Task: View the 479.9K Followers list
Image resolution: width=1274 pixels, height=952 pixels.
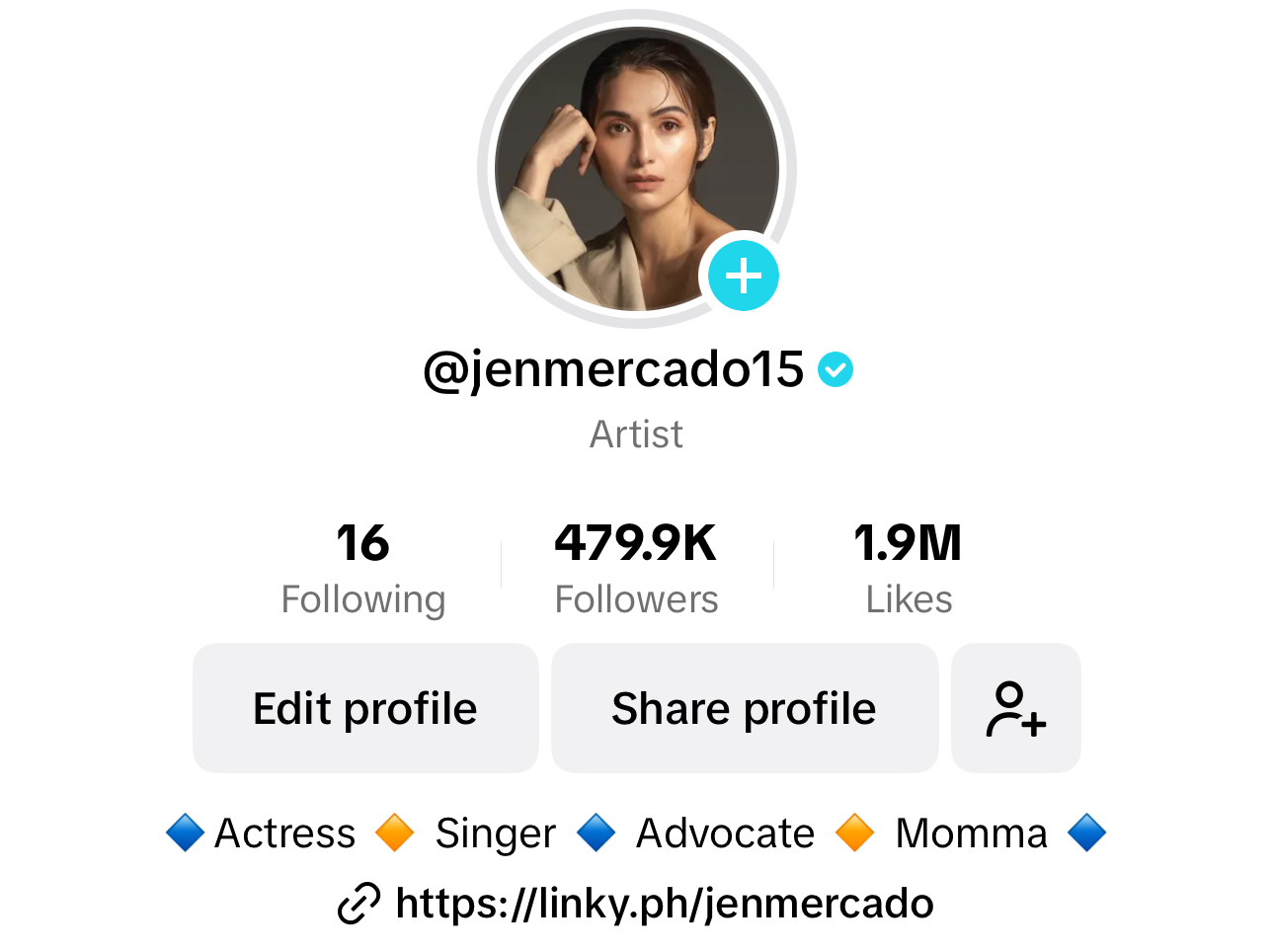Action: coord(636,570)
